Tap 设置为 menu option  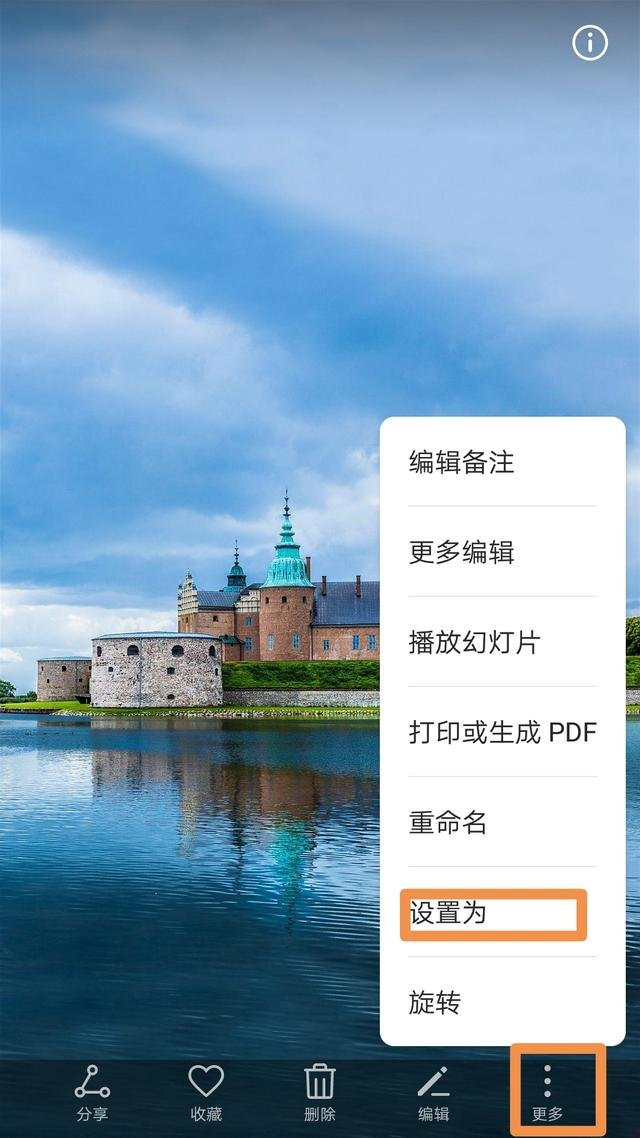click(447, 913)
